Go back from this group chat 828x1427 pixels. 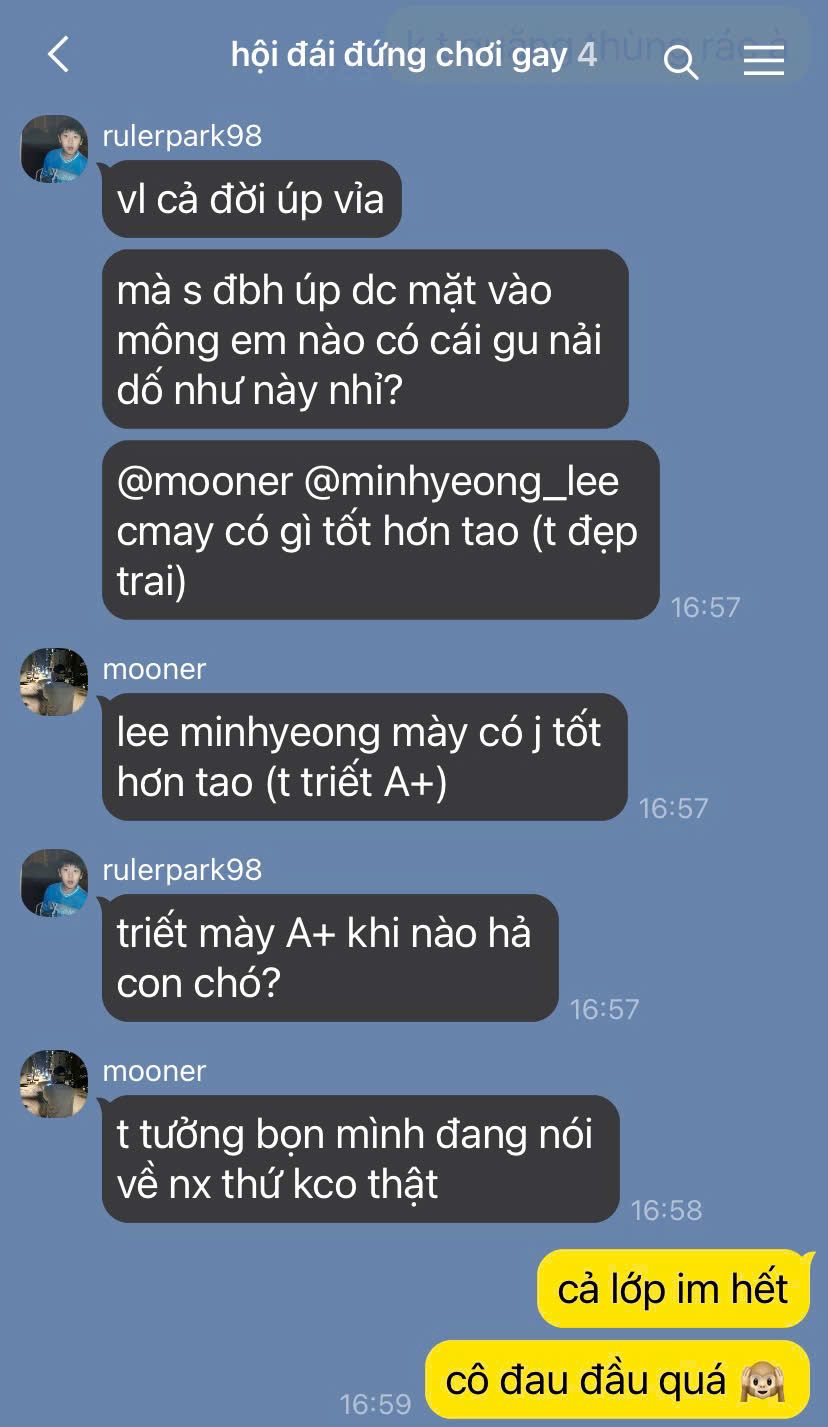[59, 54]
